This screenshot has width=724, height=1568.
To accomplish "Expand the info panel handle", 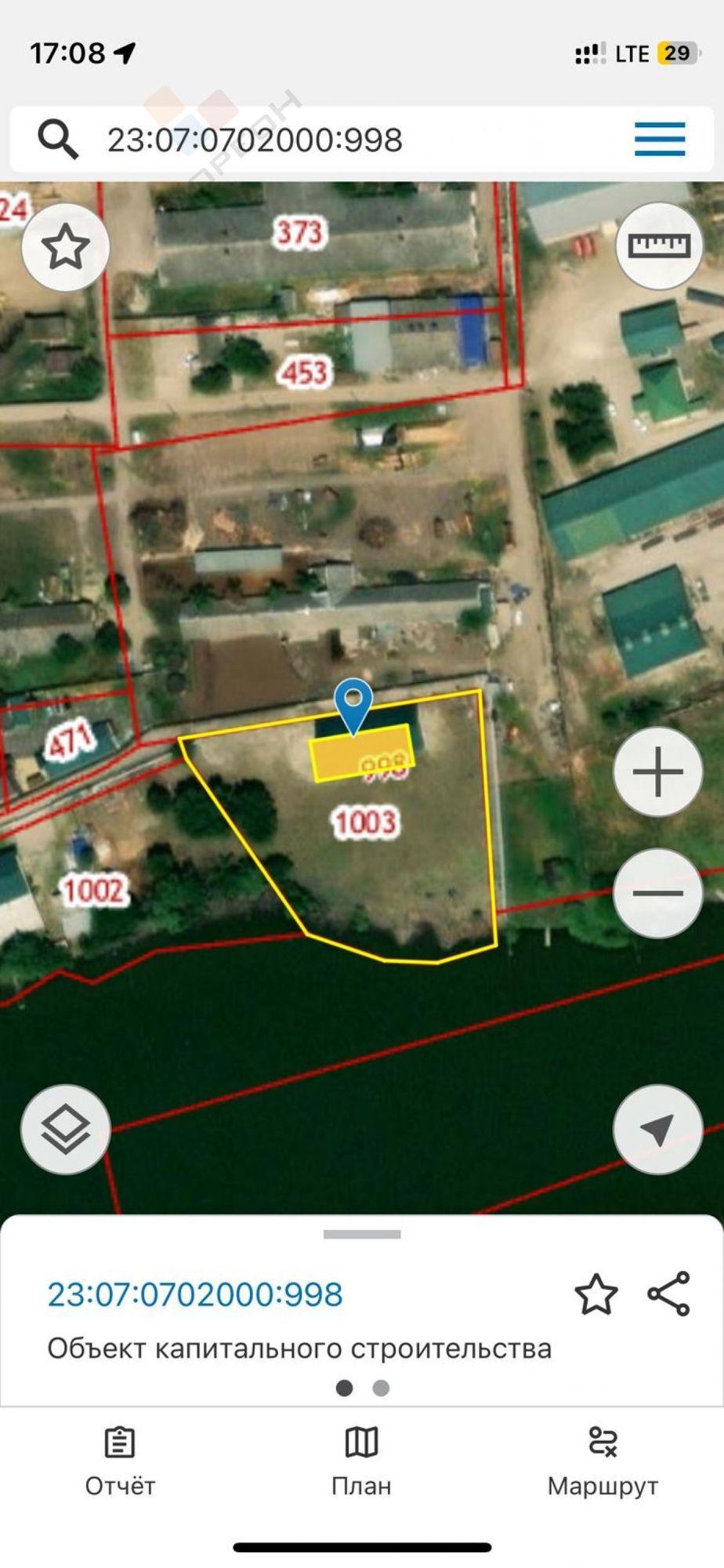I will point(362,1235).
